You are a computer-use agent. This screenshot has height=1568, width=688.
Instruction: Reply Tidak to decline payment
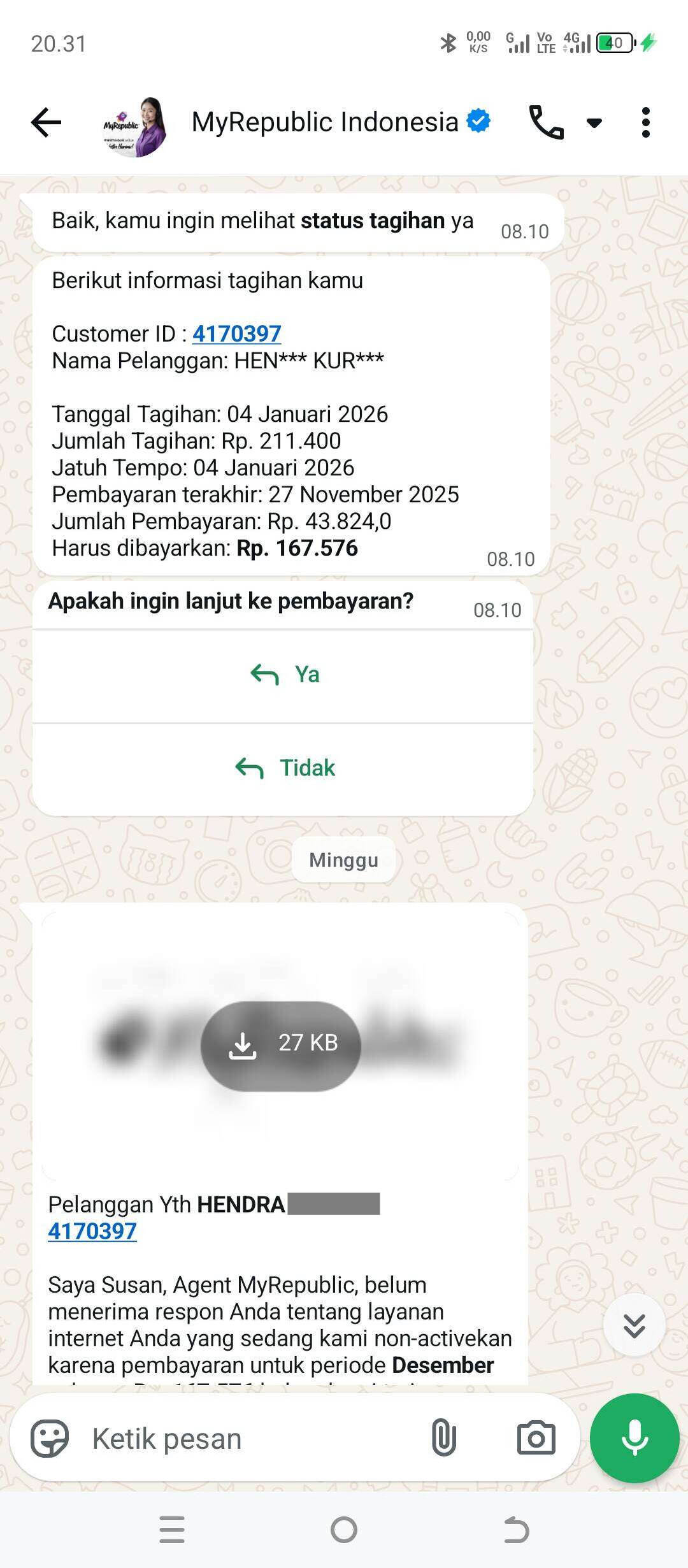tap(284, 768)
